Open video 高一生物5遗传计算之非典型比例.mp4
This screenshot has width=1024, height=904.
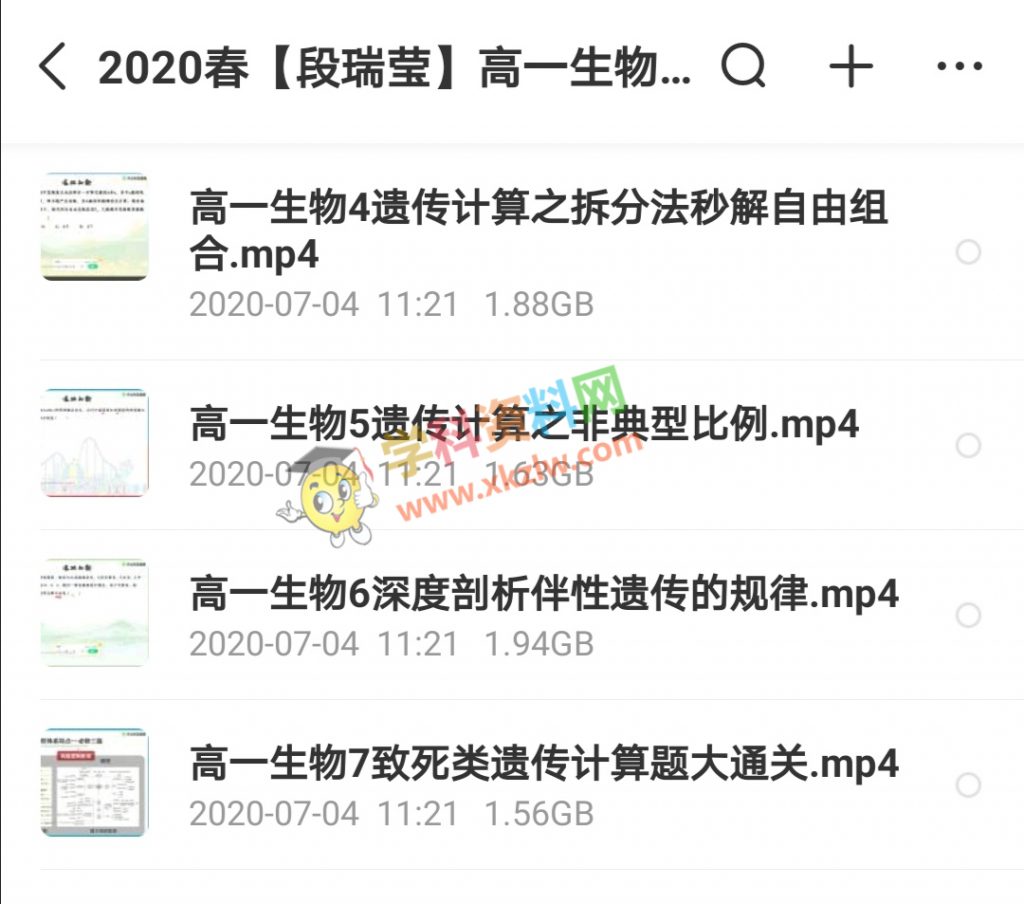(524, 425)
